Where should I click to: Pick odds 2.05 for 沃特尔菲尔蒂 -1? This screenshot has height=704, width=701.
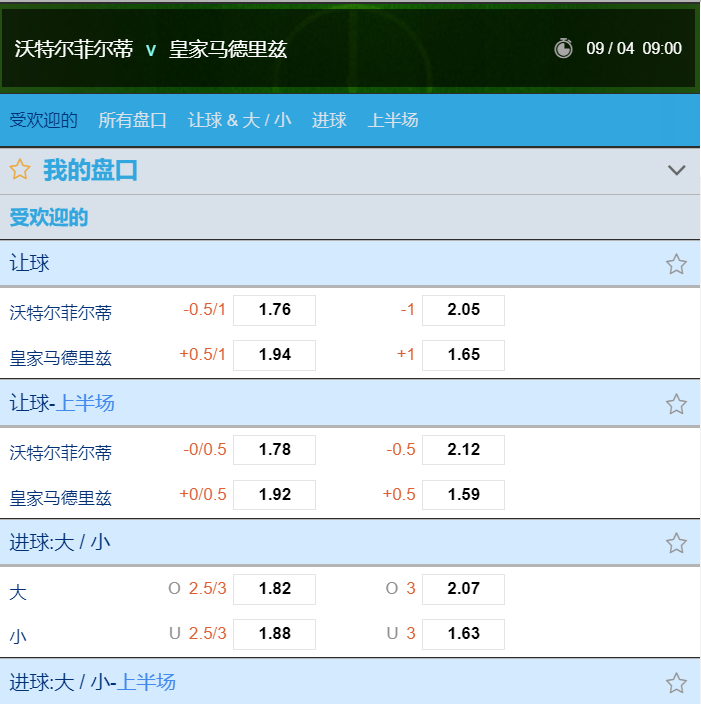tap(463, 310)
